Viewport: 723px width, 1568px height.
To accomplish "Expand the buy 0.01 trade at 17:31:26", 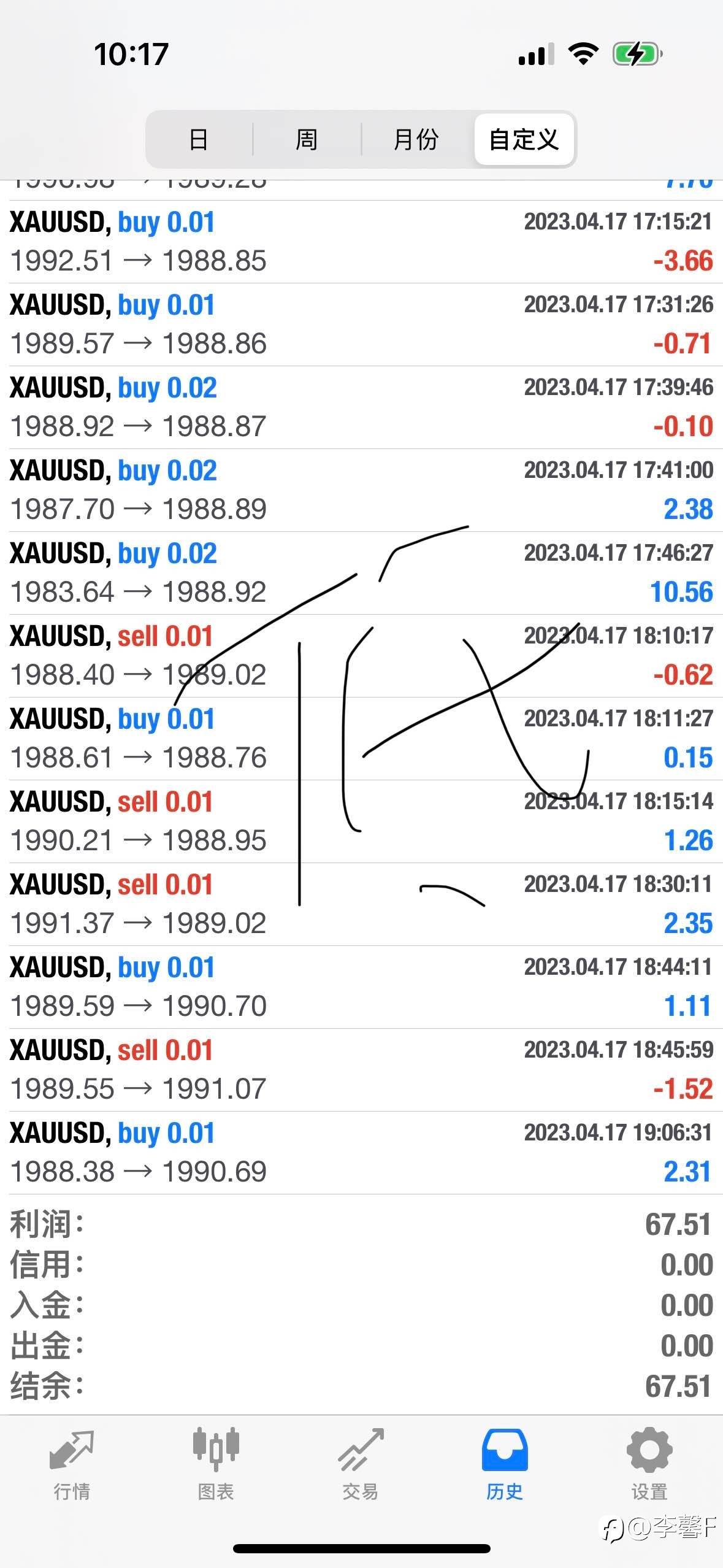I will coord(361,325).
